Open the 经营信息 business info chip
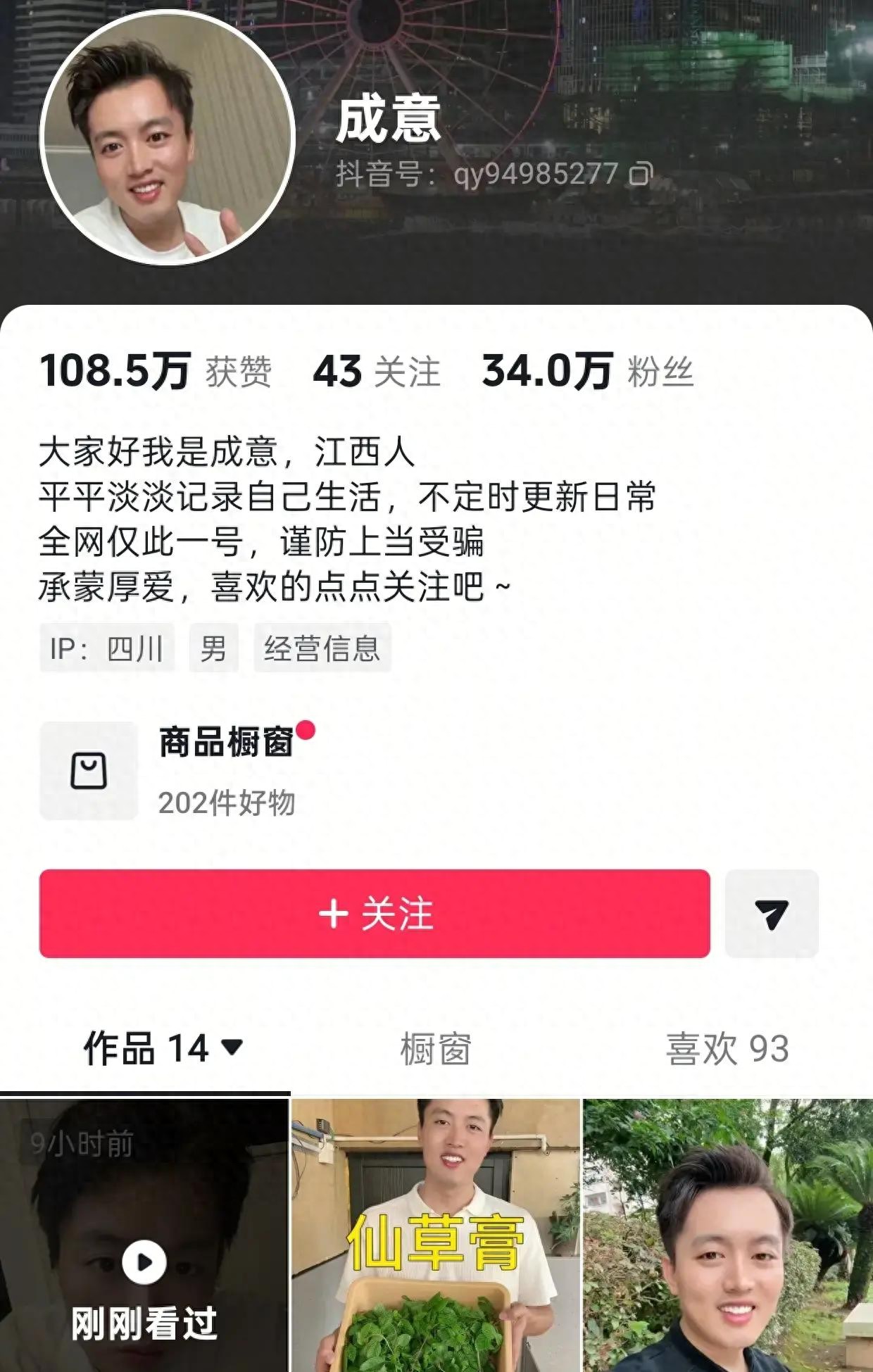Screen dimensions: 873x1372 tap(322, 648)
